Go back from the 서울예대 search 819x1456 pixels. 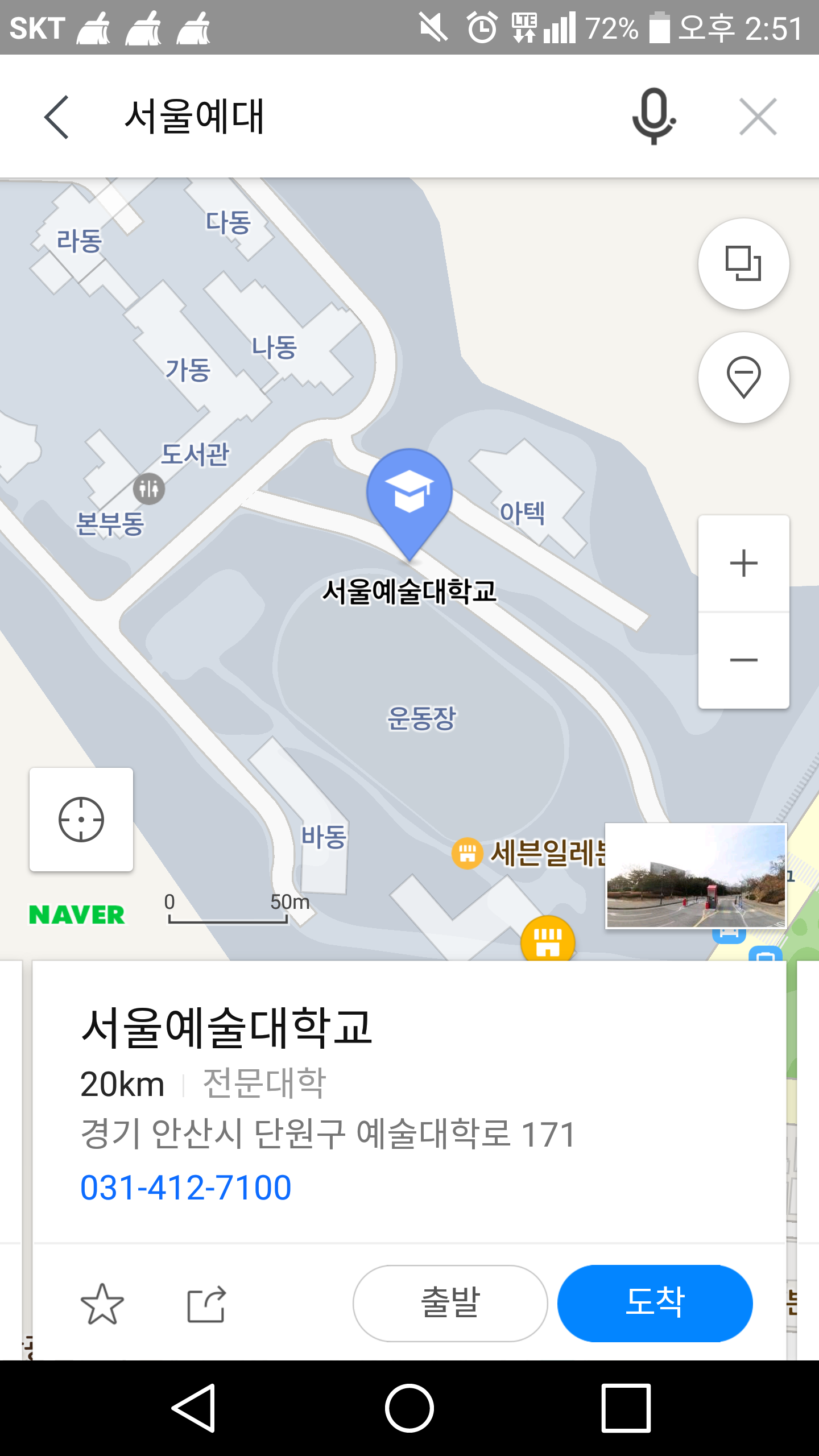click(x=57, y=117)
